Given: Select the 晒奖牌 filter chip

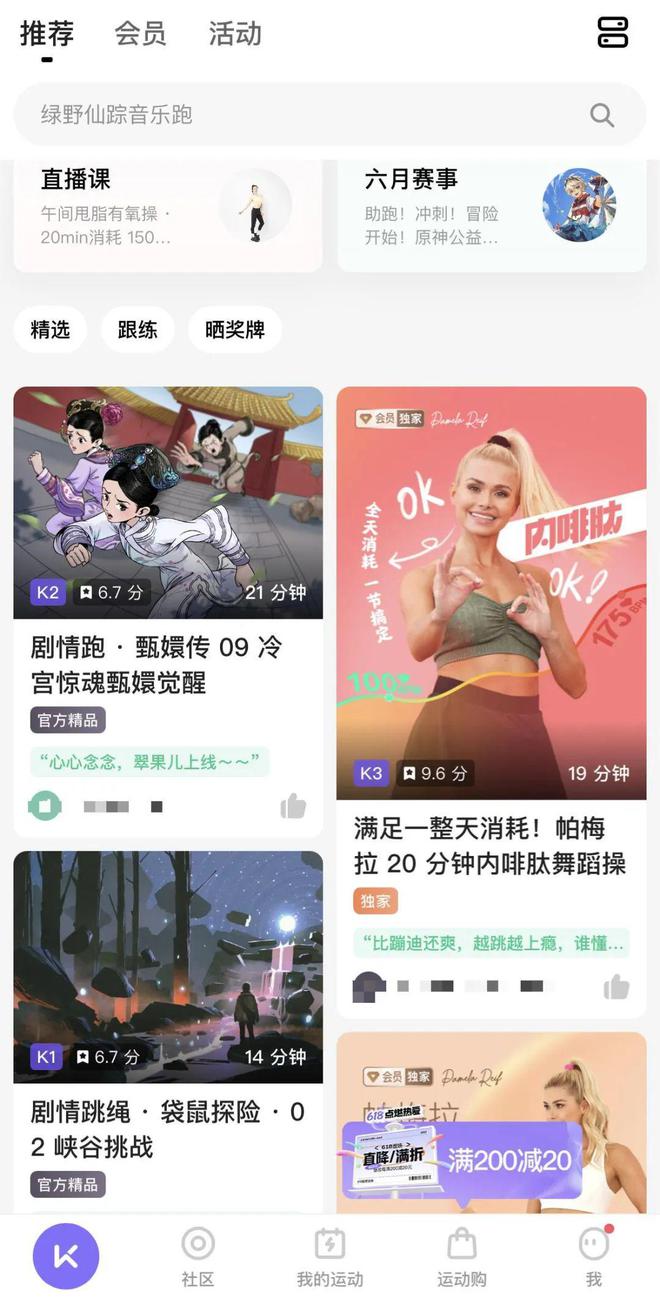Looking at the screenshot, I should coord(234,329).
